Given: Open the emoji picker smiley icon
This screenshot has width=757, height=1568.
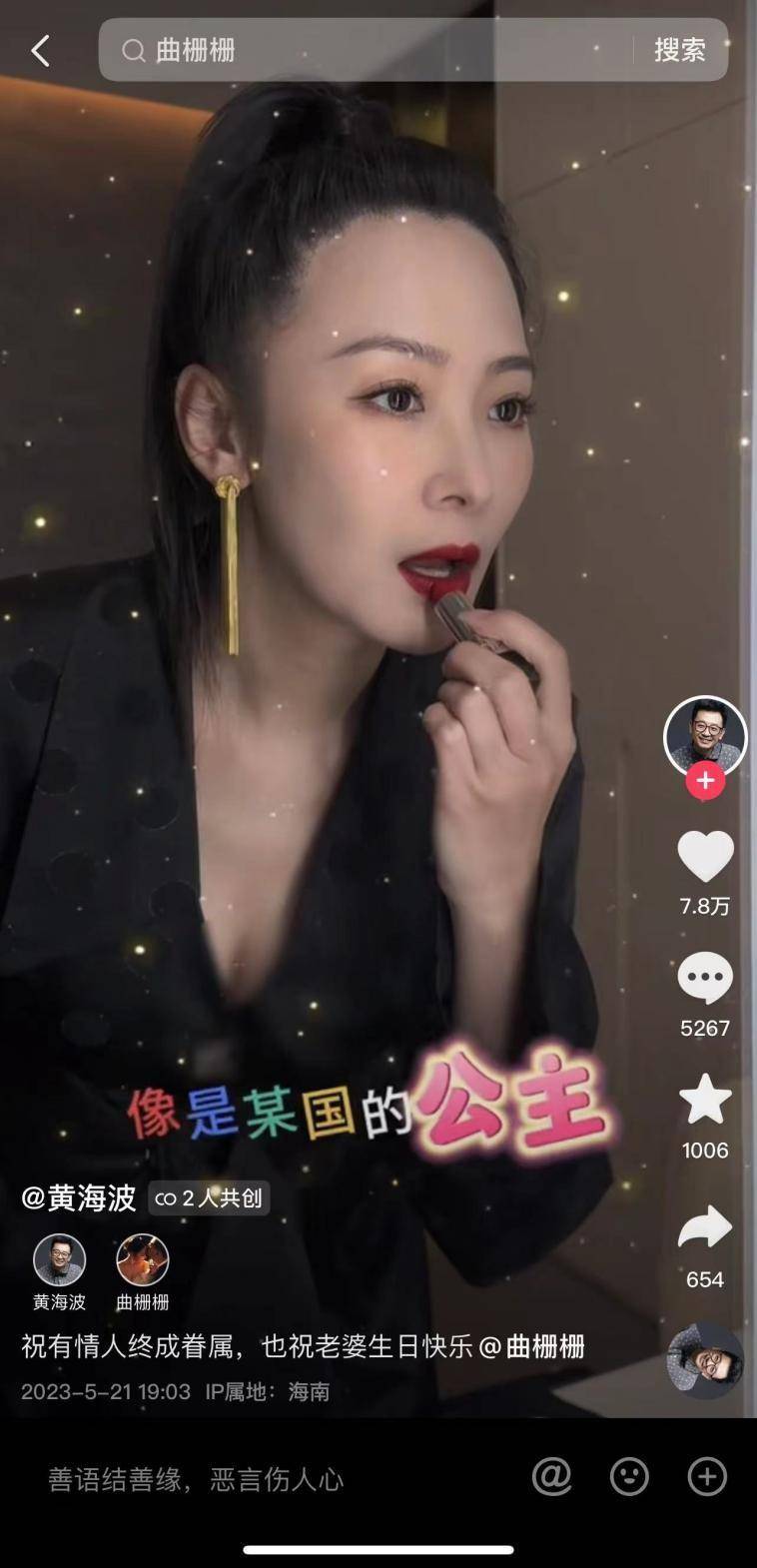Looking at the screenshot, I should [629, 1476].
